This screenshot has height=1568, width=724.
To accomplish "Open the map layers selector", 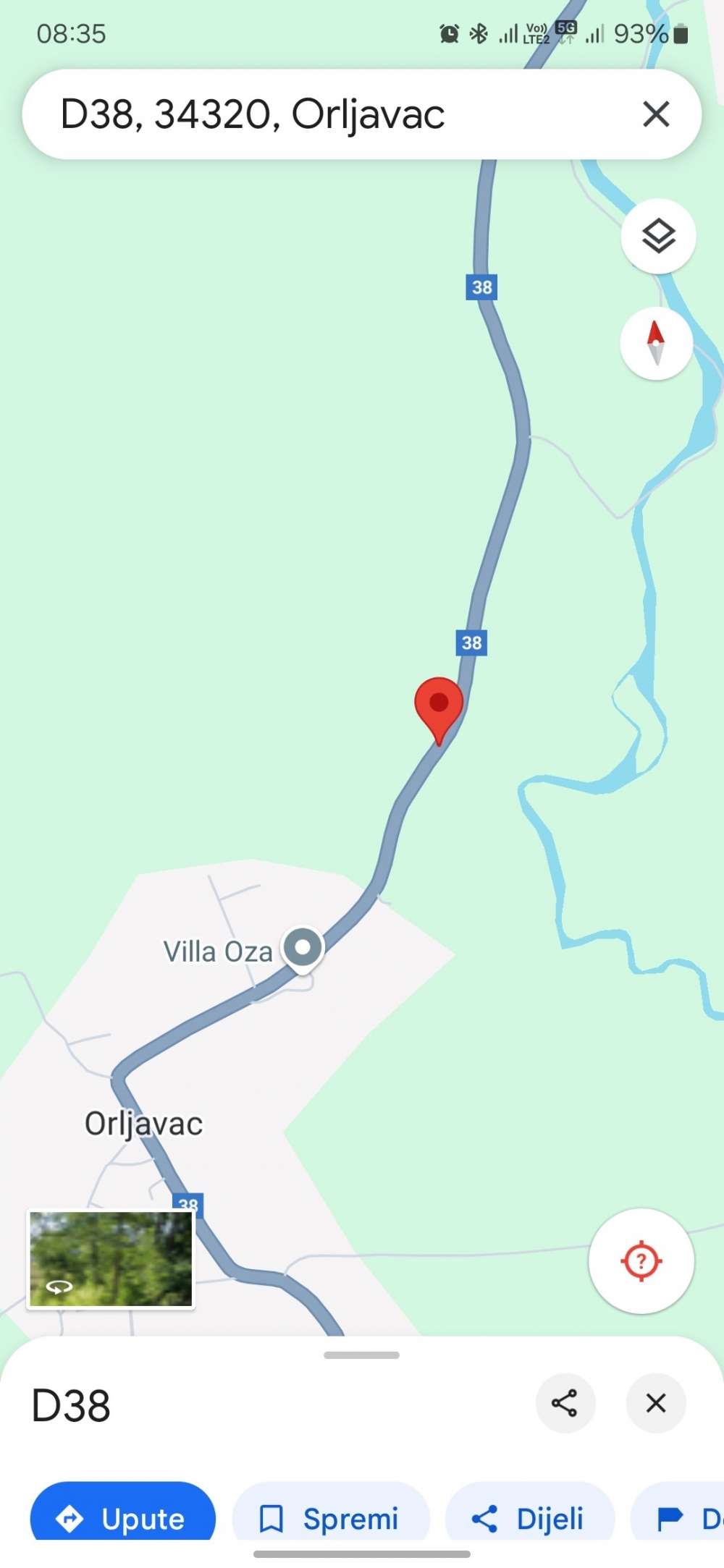I will click(x=658, y=236).
